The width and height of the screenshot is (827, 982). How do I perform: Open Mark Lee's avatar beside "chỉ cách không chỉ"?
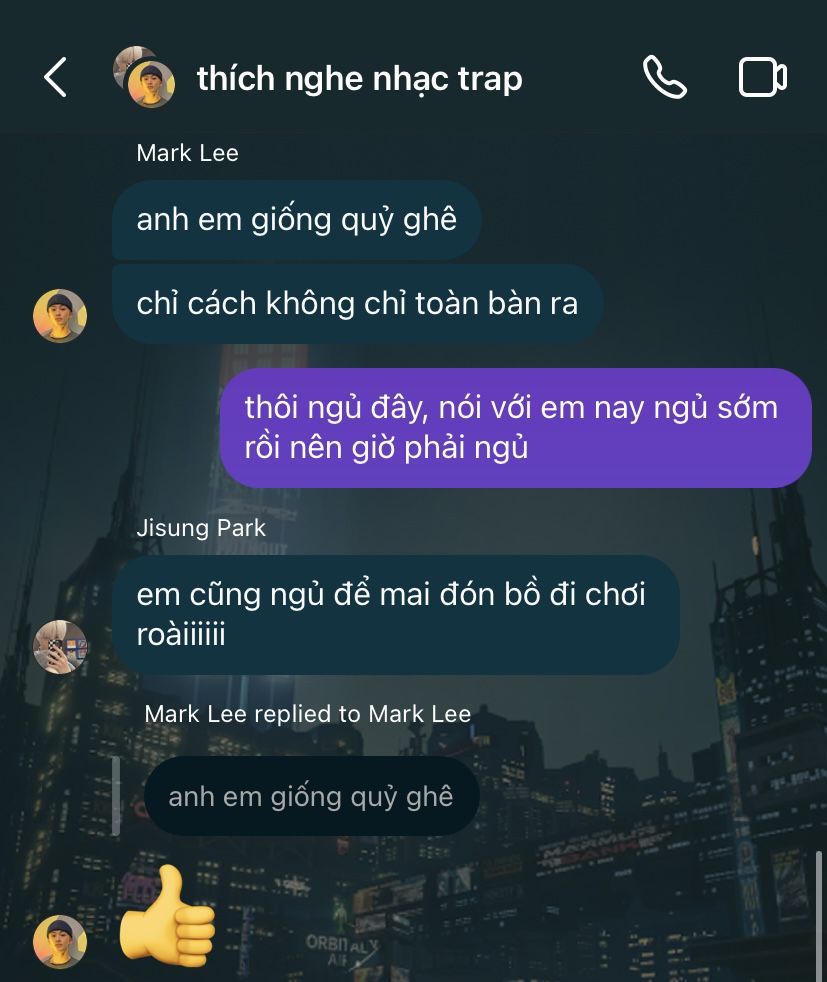(60, 316)
